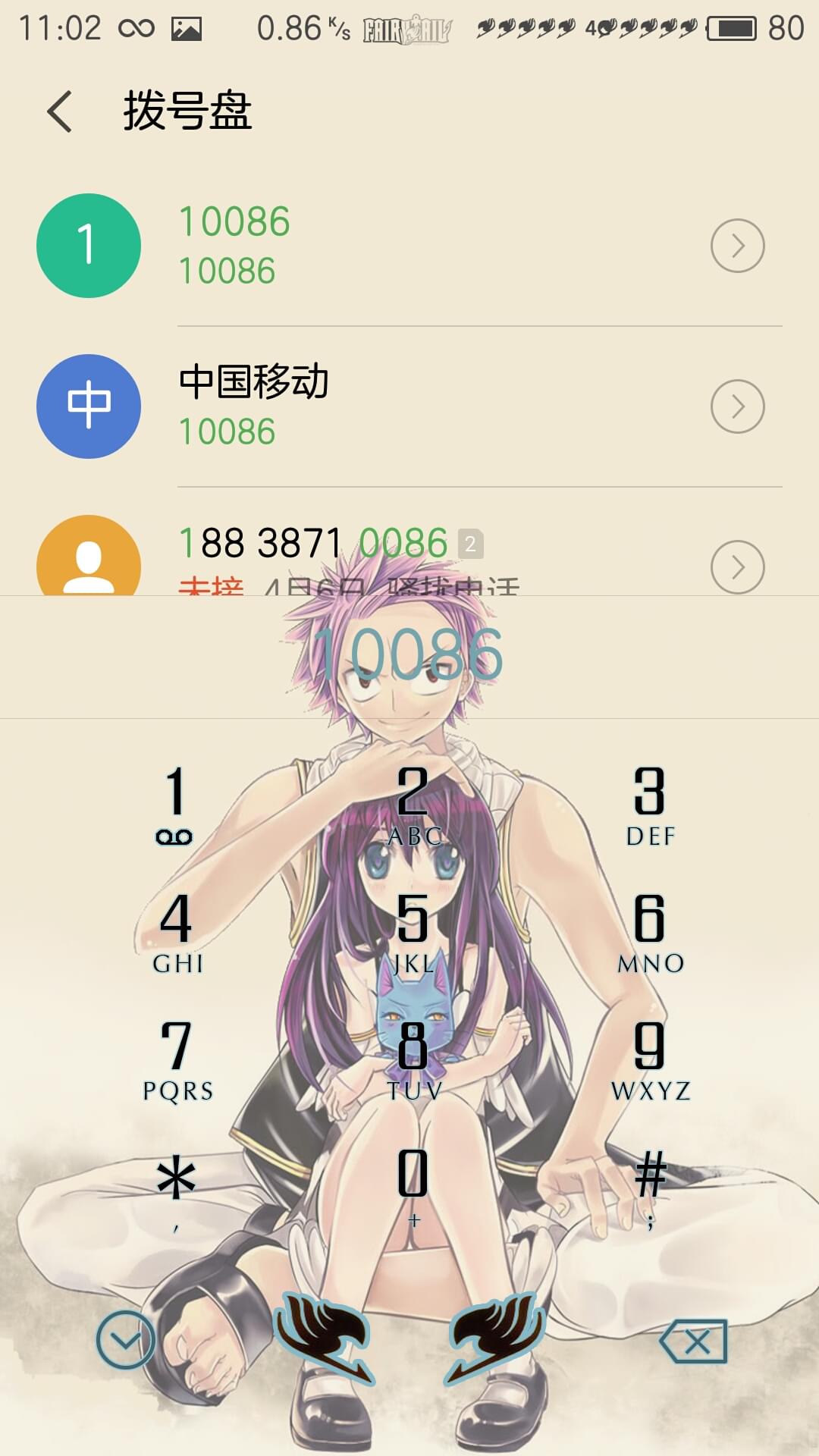Delete the last dialed digit
The height and width of the screenshot is (1456, 819).
(693, 1341)
